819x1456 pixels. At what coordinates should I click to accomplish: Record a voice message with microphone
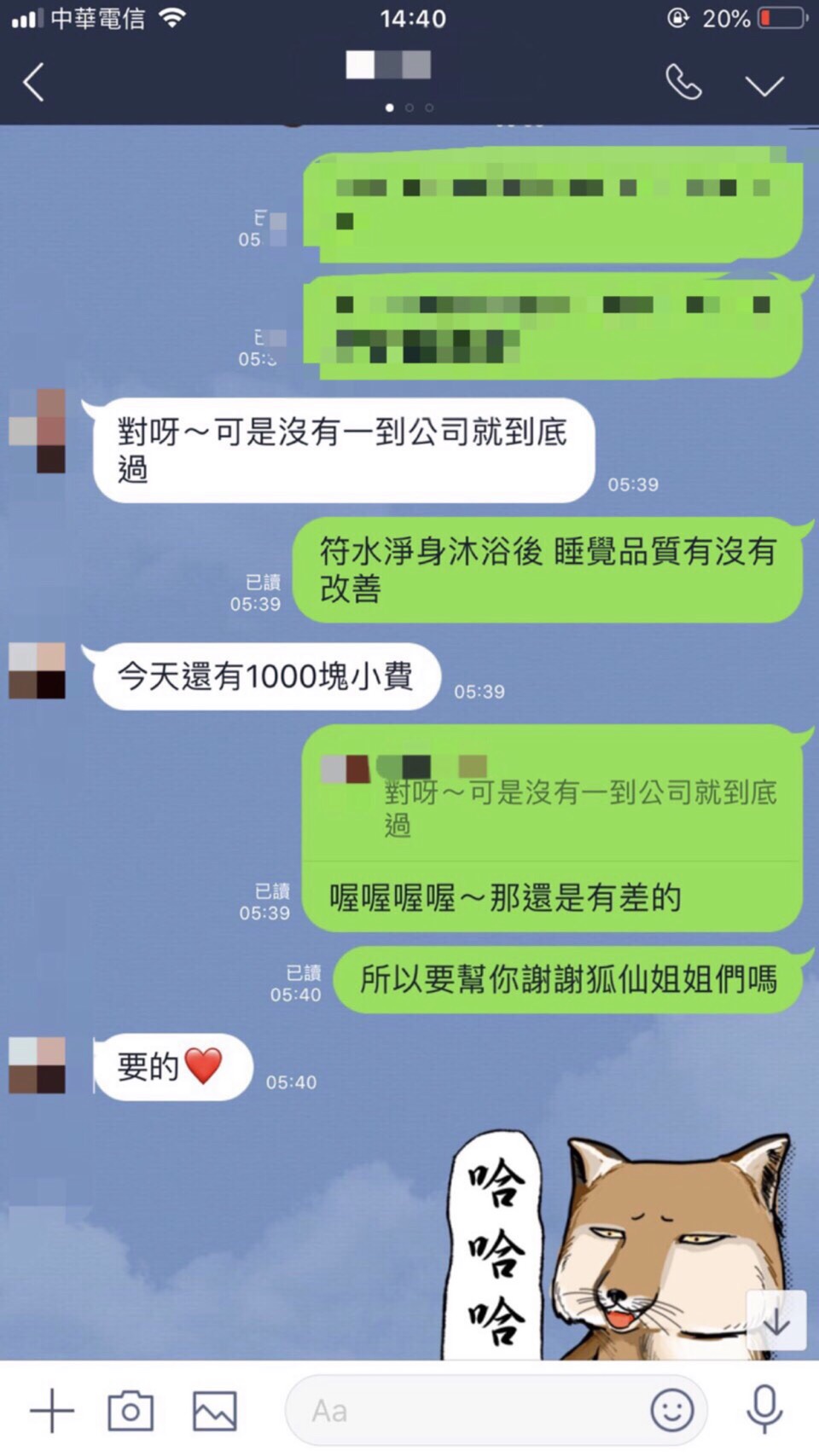click(764, 1411)
